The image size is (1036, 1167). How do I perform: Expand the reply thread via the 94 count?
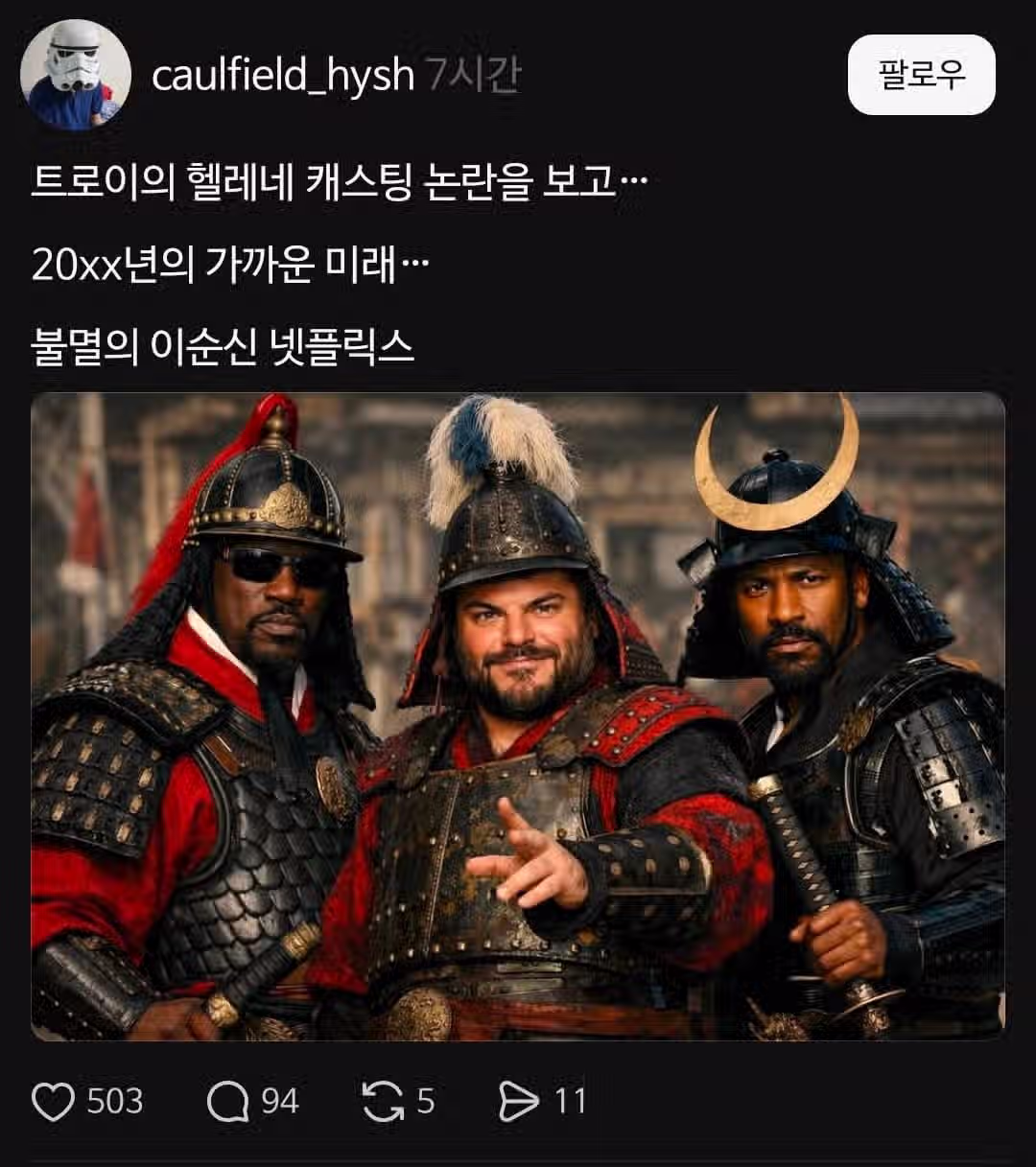click(x=276, y=1103)
